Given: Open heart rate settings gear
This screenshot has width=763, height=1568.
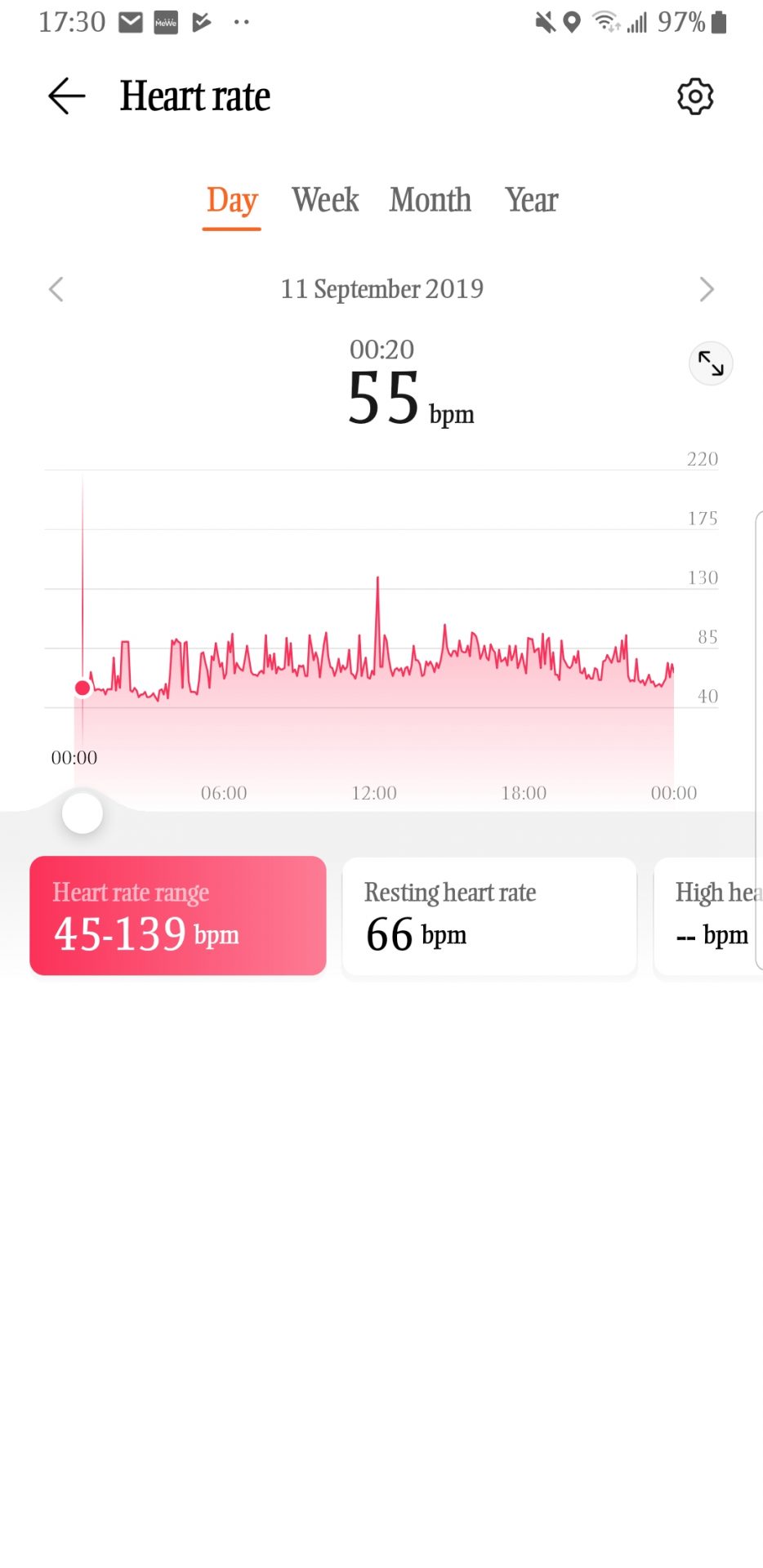Looking at the screenshot, I should 695,97.
